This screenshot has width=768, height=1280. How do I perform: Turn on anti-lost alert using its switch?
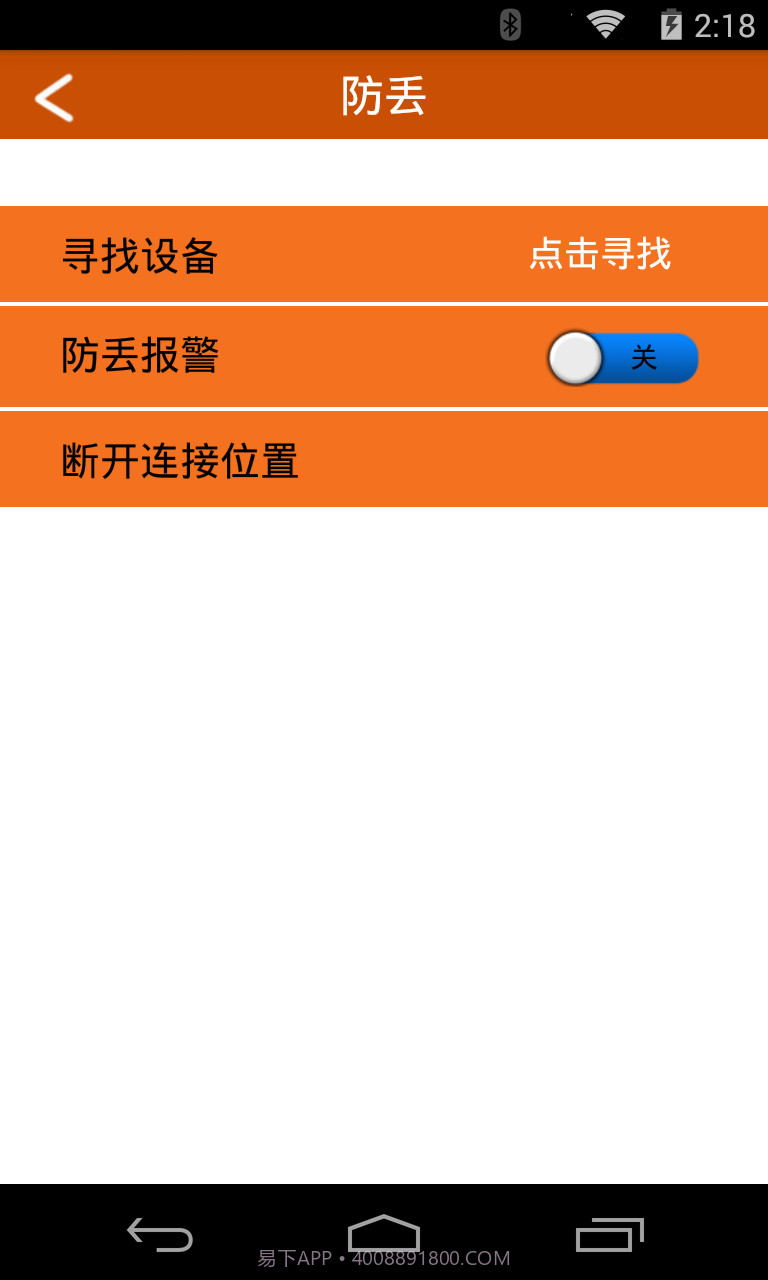[x=622, y=357]
